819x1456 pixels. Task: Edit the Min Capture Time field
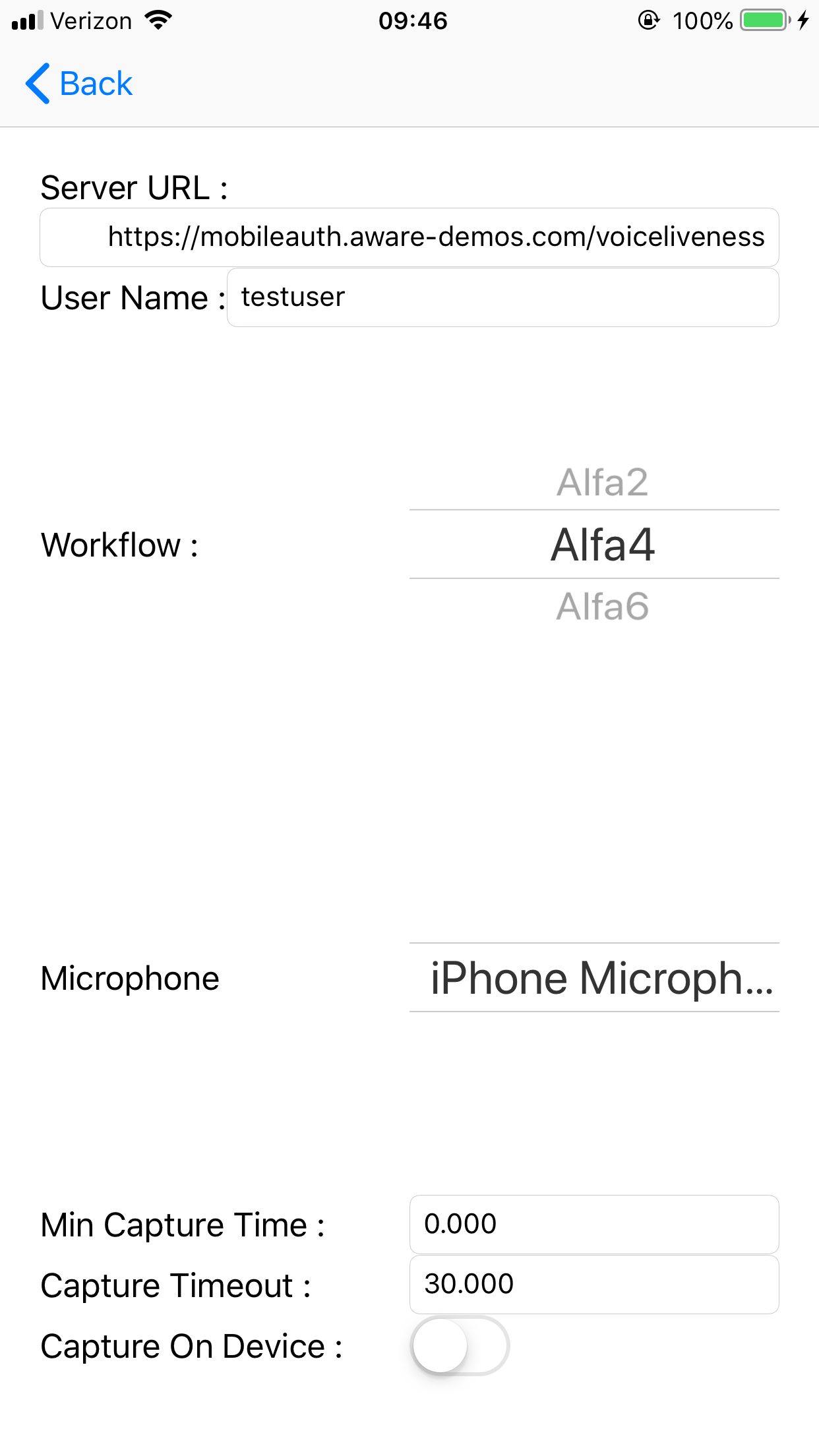(x=594, y=1225)
